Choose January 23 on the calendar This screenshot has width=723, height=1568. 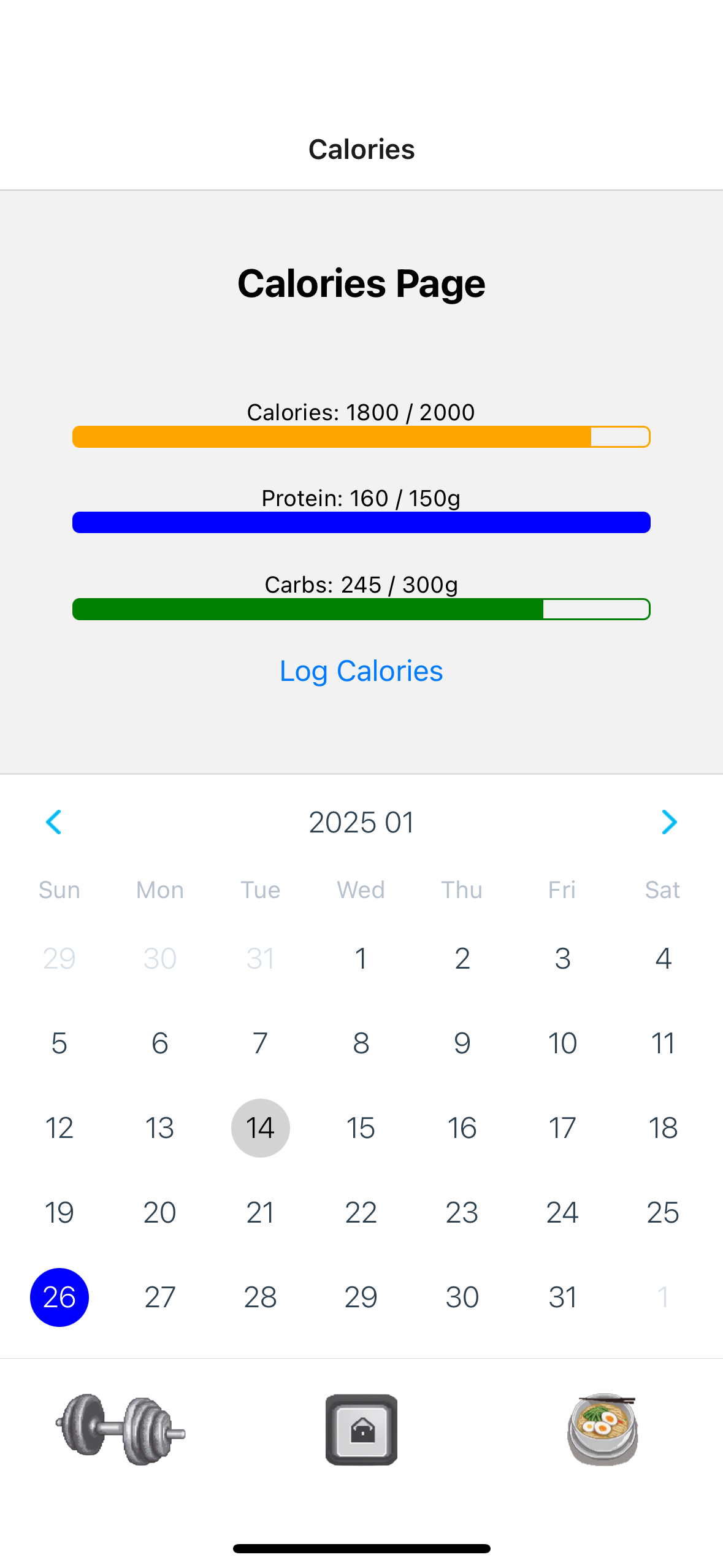point(462,1213)
